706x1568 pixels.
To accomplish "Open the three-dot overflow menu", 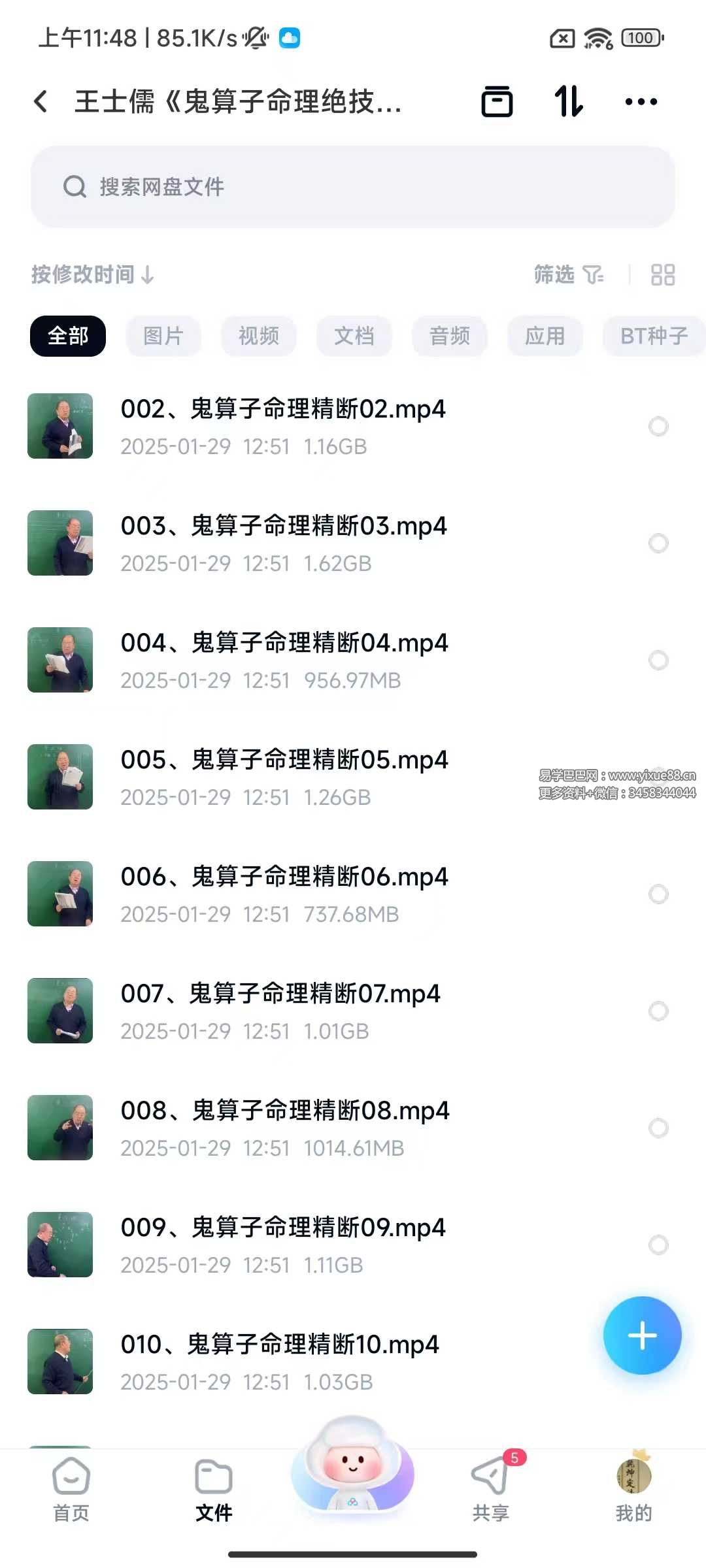I will tap(641, 101).
